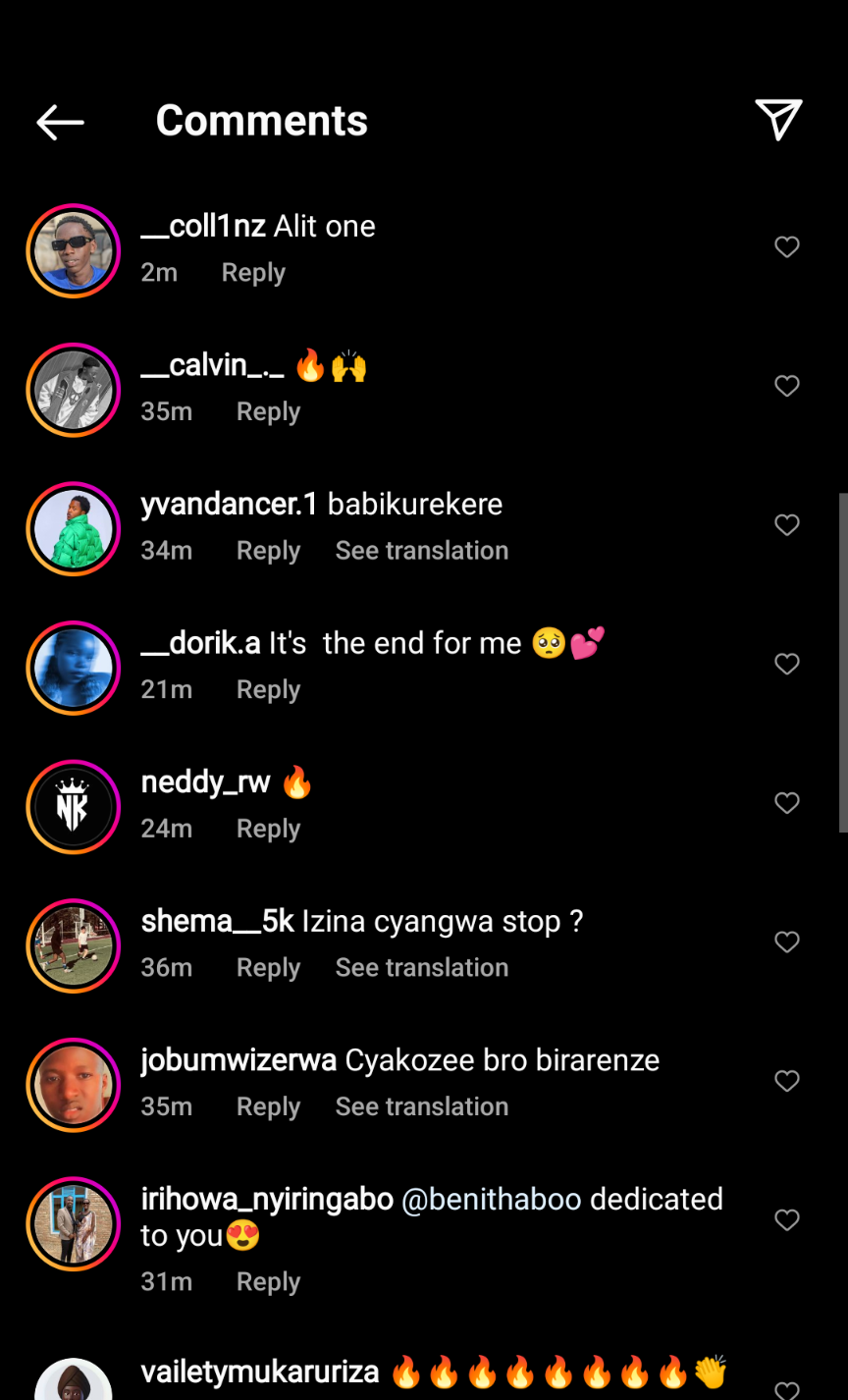848x1400 pixels.
Task: See translation of yvandancer.1's comment
Action: (421, 551)
